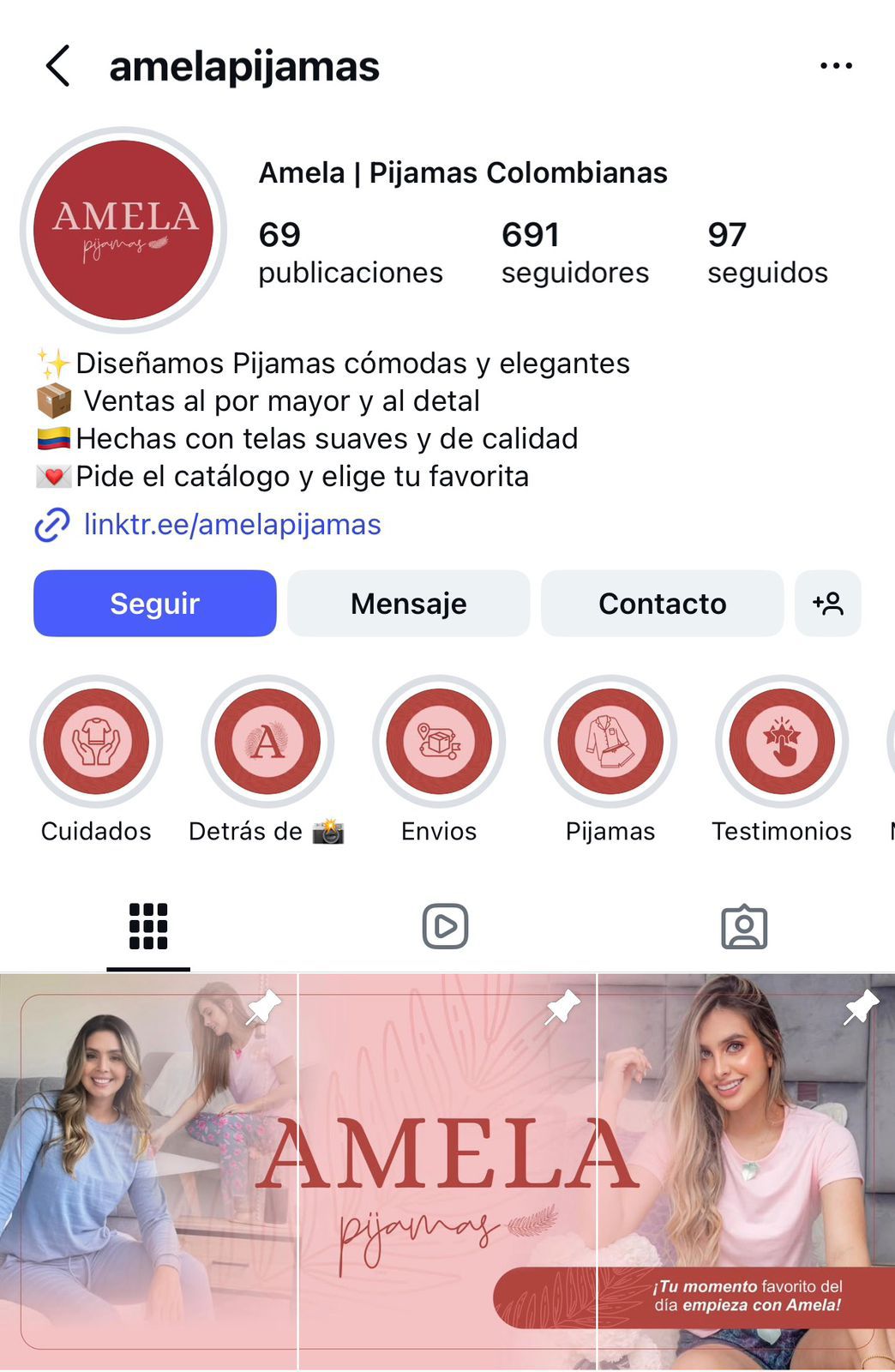Select the posts grid tab
Image resolution: width=895 pixels, height=1372 pixels.
pyautogui.click(x=148, y=927)
